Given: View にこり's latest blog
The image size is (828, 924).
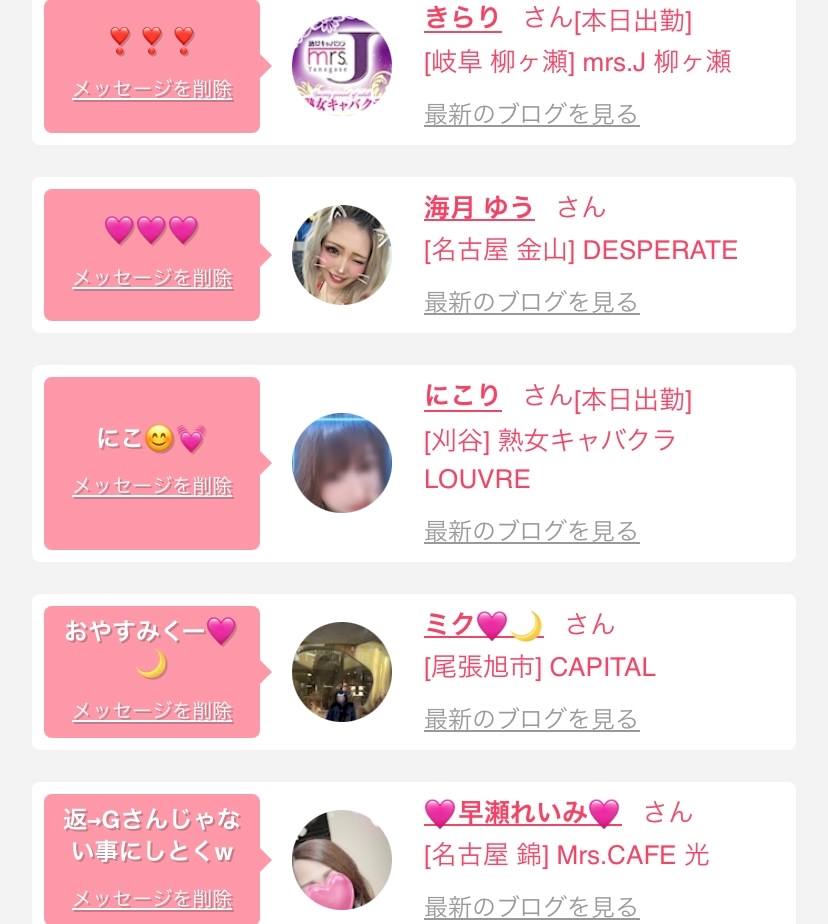Looking at the screenshot, I should [x=532, y=532].
